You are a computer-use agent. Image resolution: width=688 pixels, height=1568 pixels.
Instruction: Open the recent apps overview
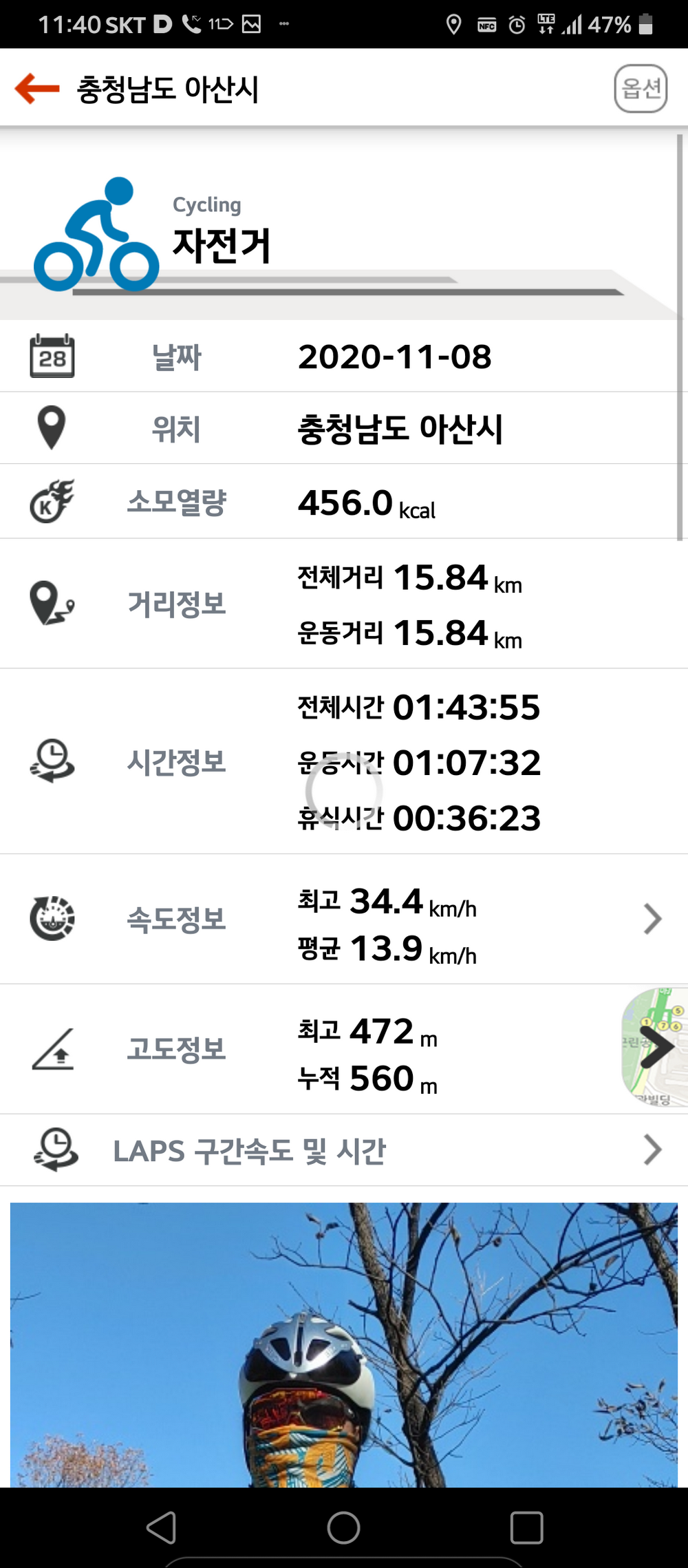tap(526, 1528)
